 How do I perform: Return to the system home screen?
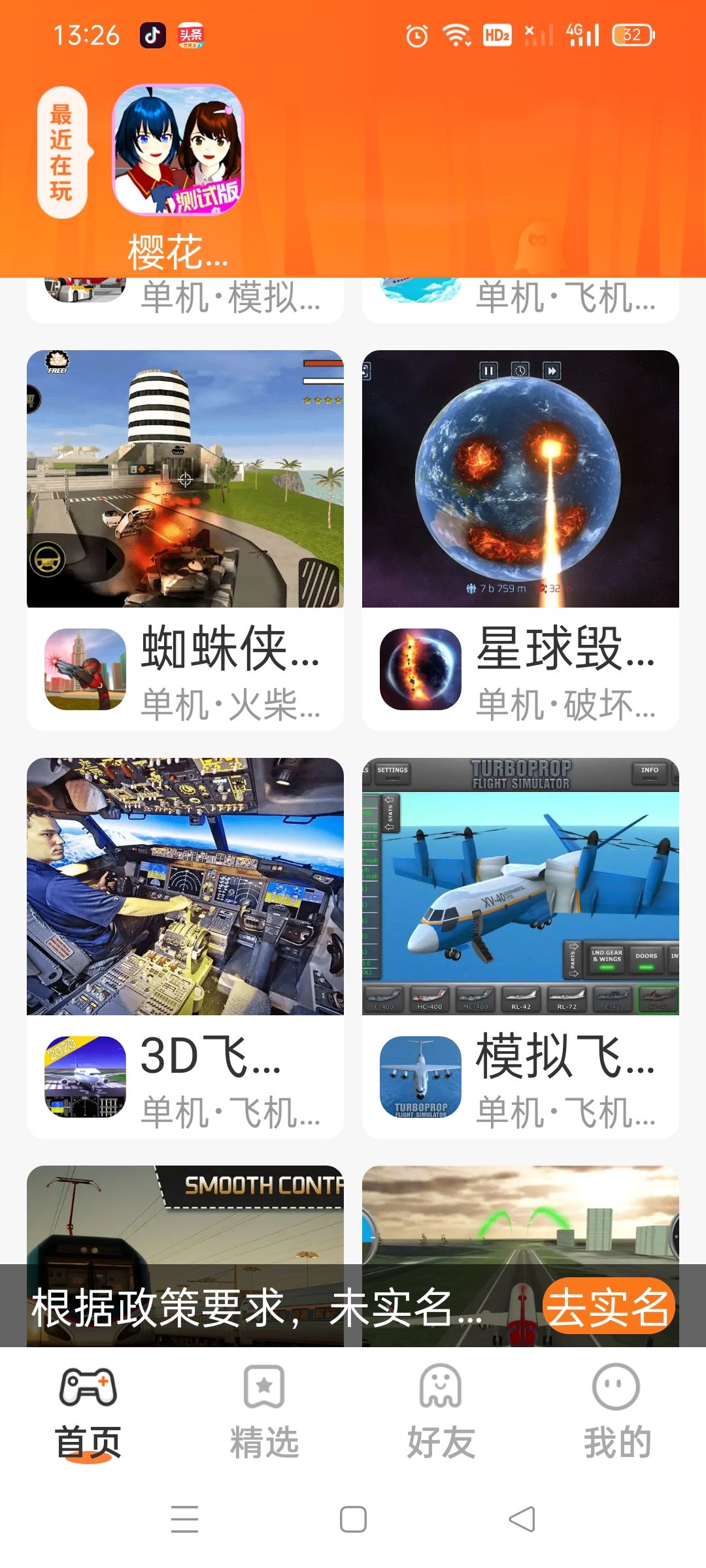coord(353,1519)
